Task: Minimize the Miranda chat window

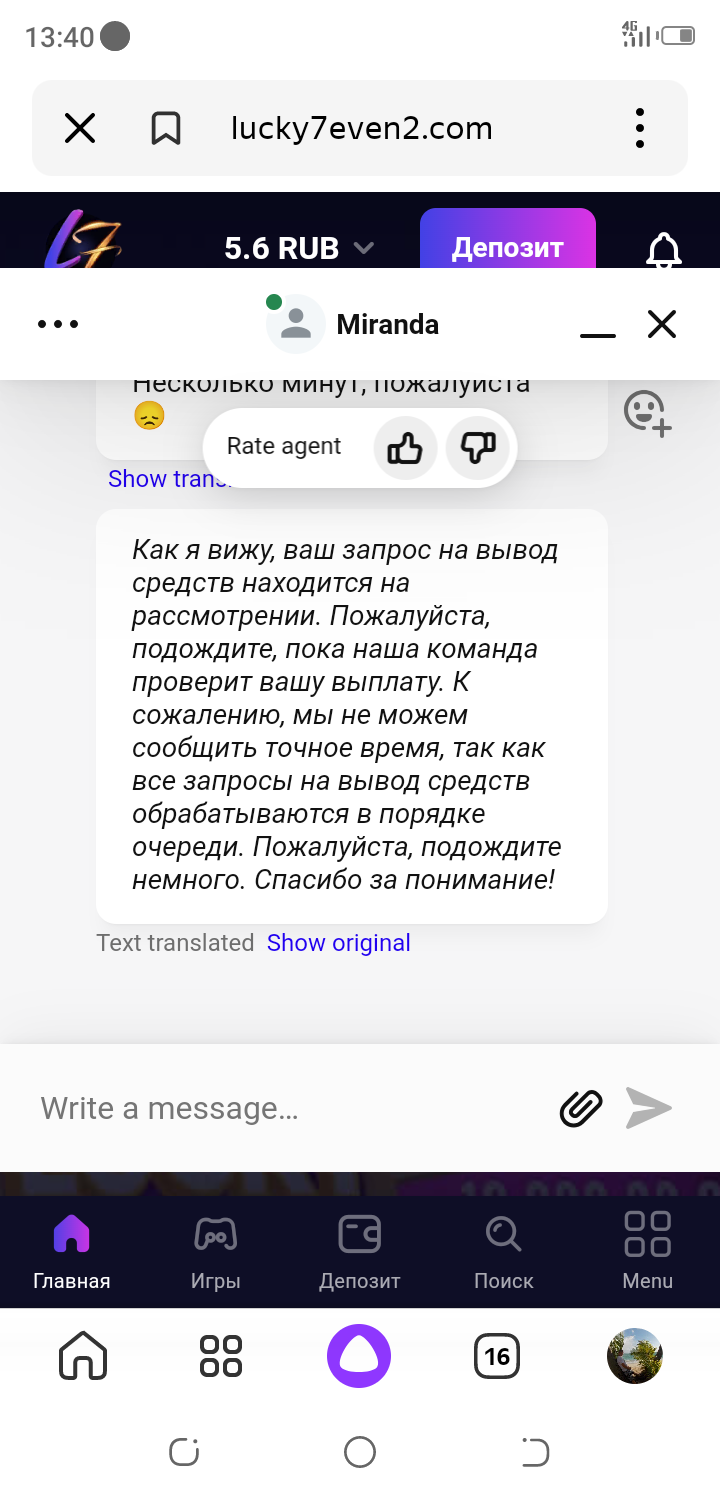Action: pyautogui.click(x=598, y=326)
